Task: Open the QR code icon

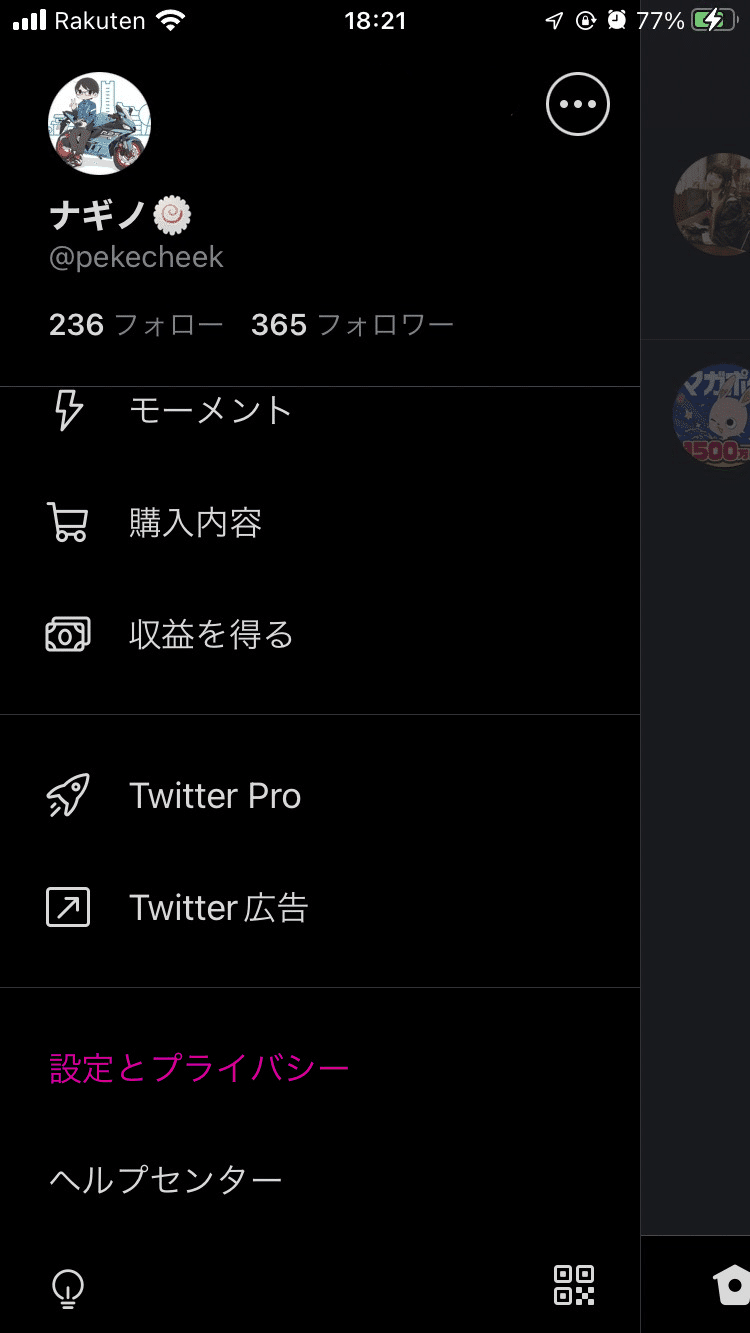Action: (x=574, y=1285)
